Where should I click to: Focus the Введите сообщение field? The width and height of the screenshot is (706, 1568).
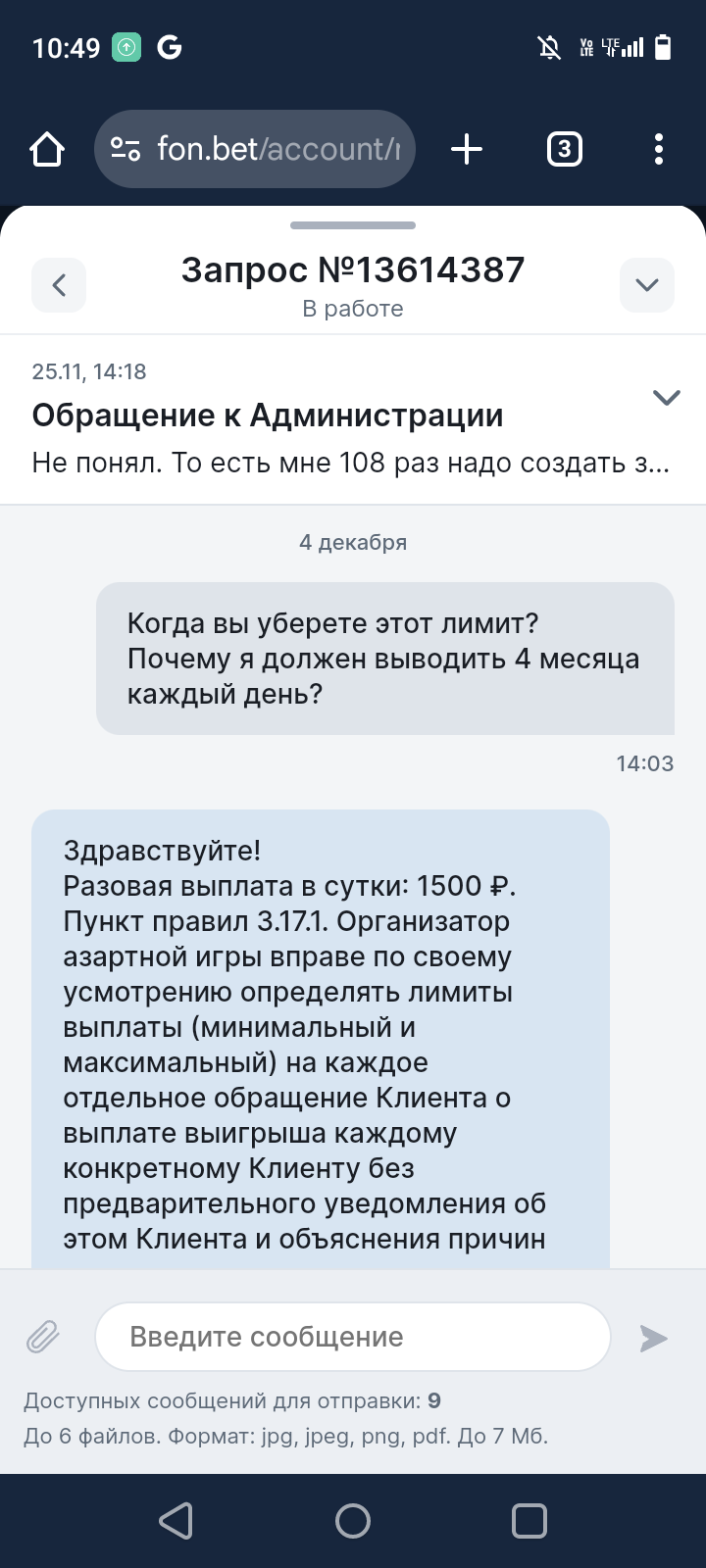click(353, 1337)
